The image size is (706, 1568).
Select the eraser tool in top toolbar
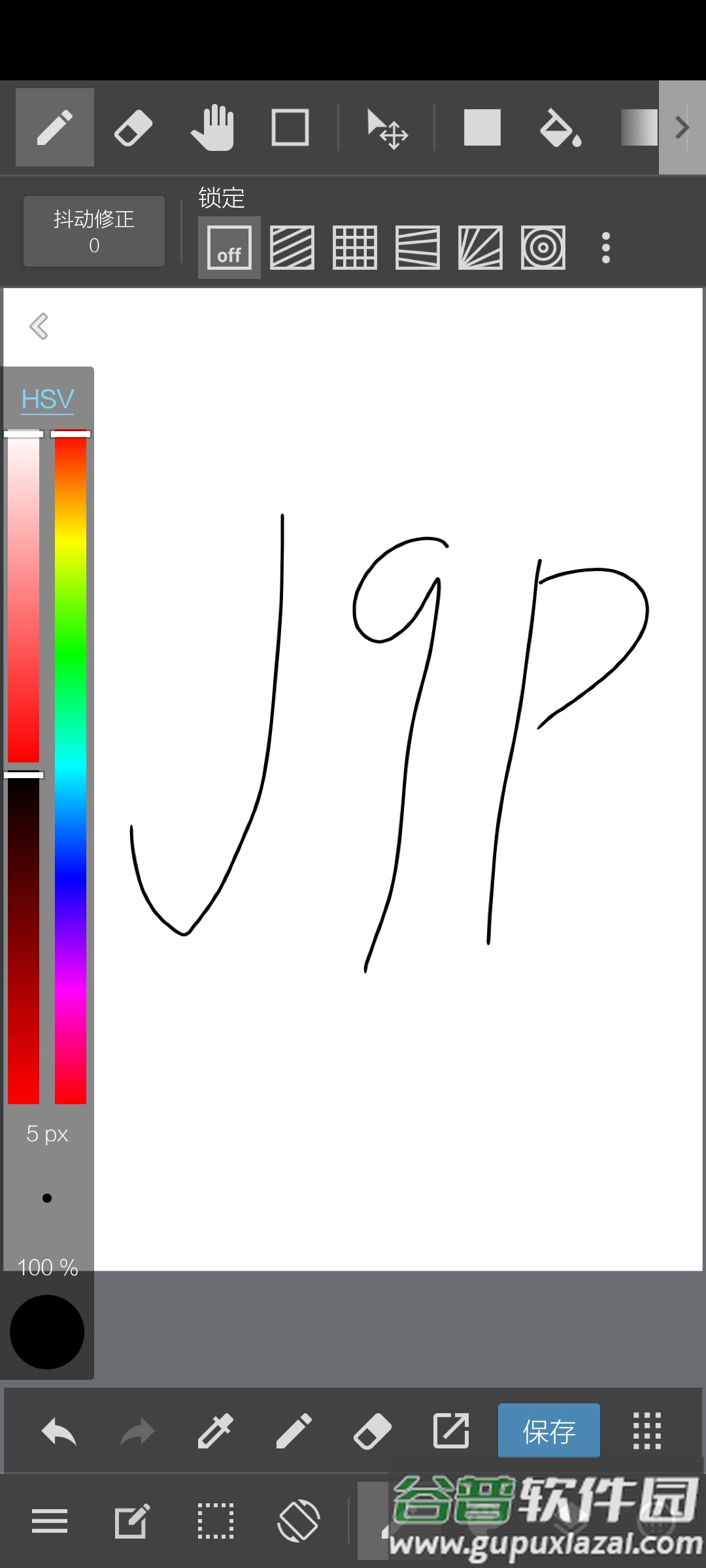point(133,127)
